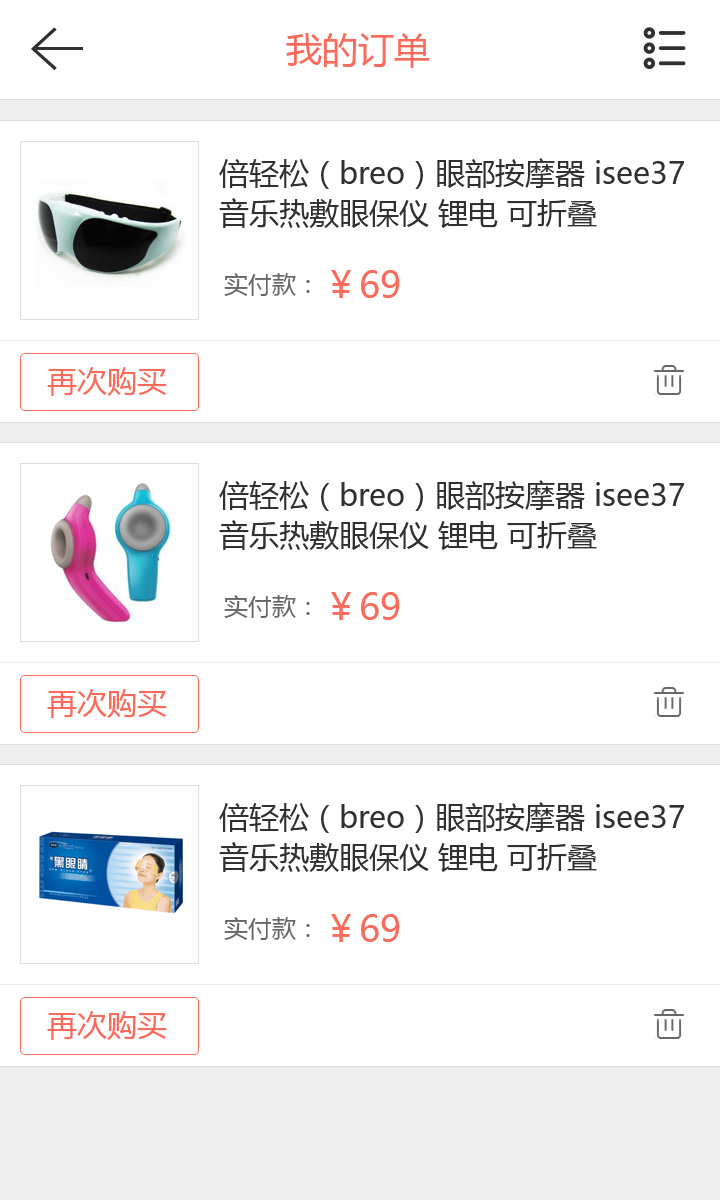Tap 再次购买 for the blue box order
Image resolution: width=720 pixels, height=1200 pixels.
pyautogui.click(x=109, y=1026)
